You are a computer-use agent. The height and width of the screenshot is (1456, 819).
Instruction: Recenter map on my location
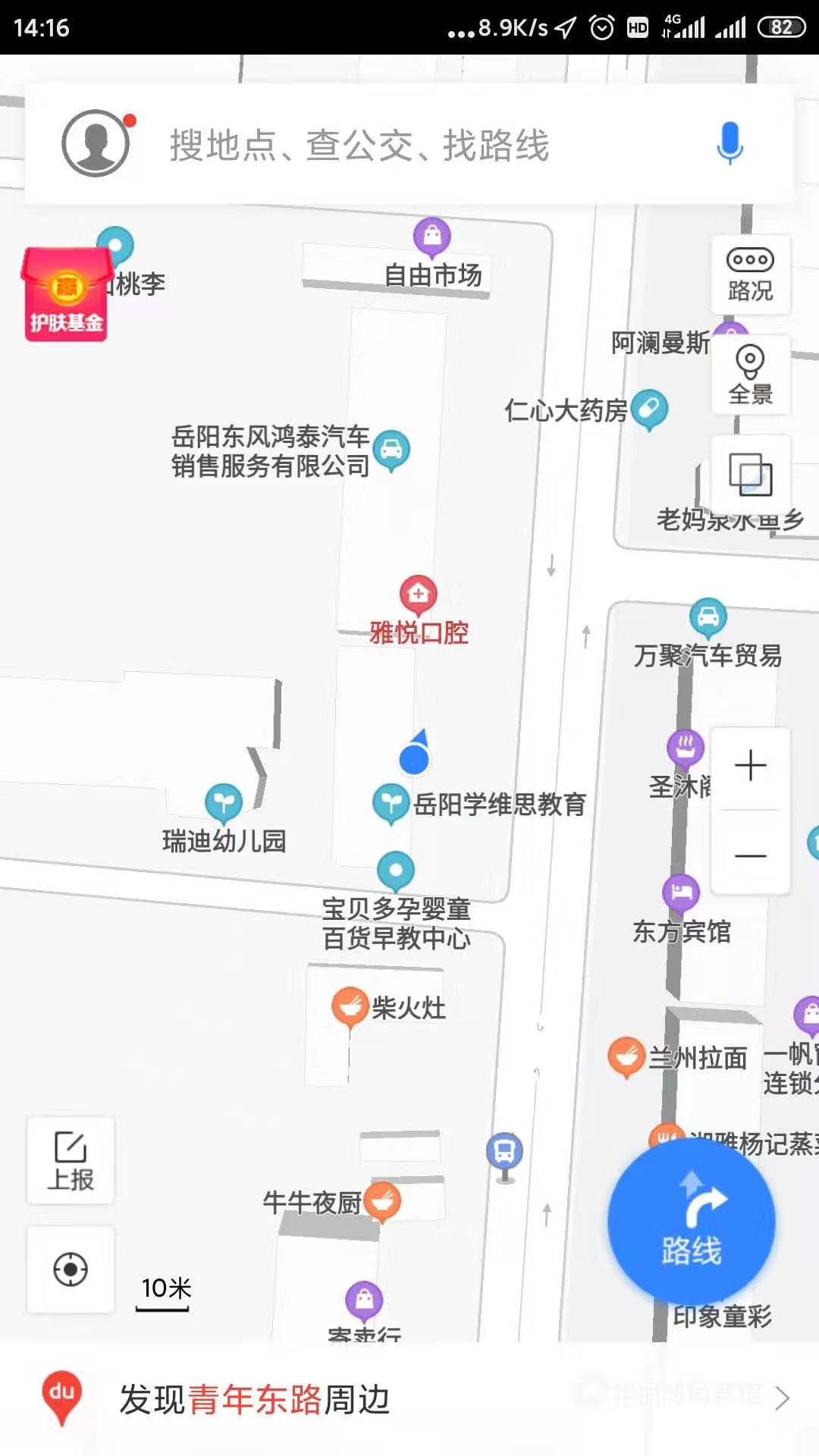pyautogui.click(x=71, y=1269)
